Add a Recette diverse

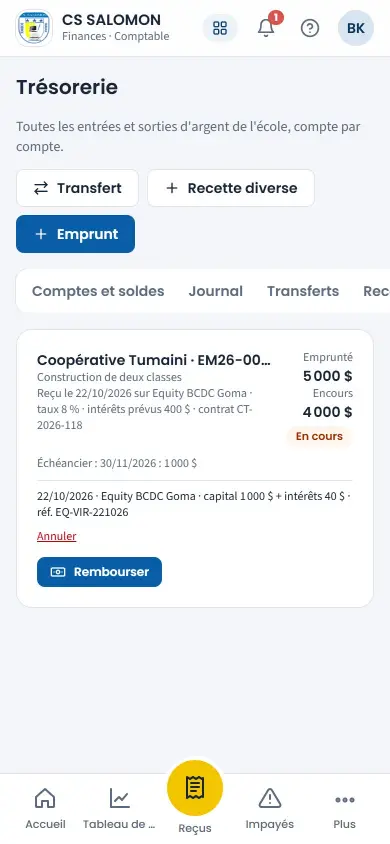coord(231,188)
